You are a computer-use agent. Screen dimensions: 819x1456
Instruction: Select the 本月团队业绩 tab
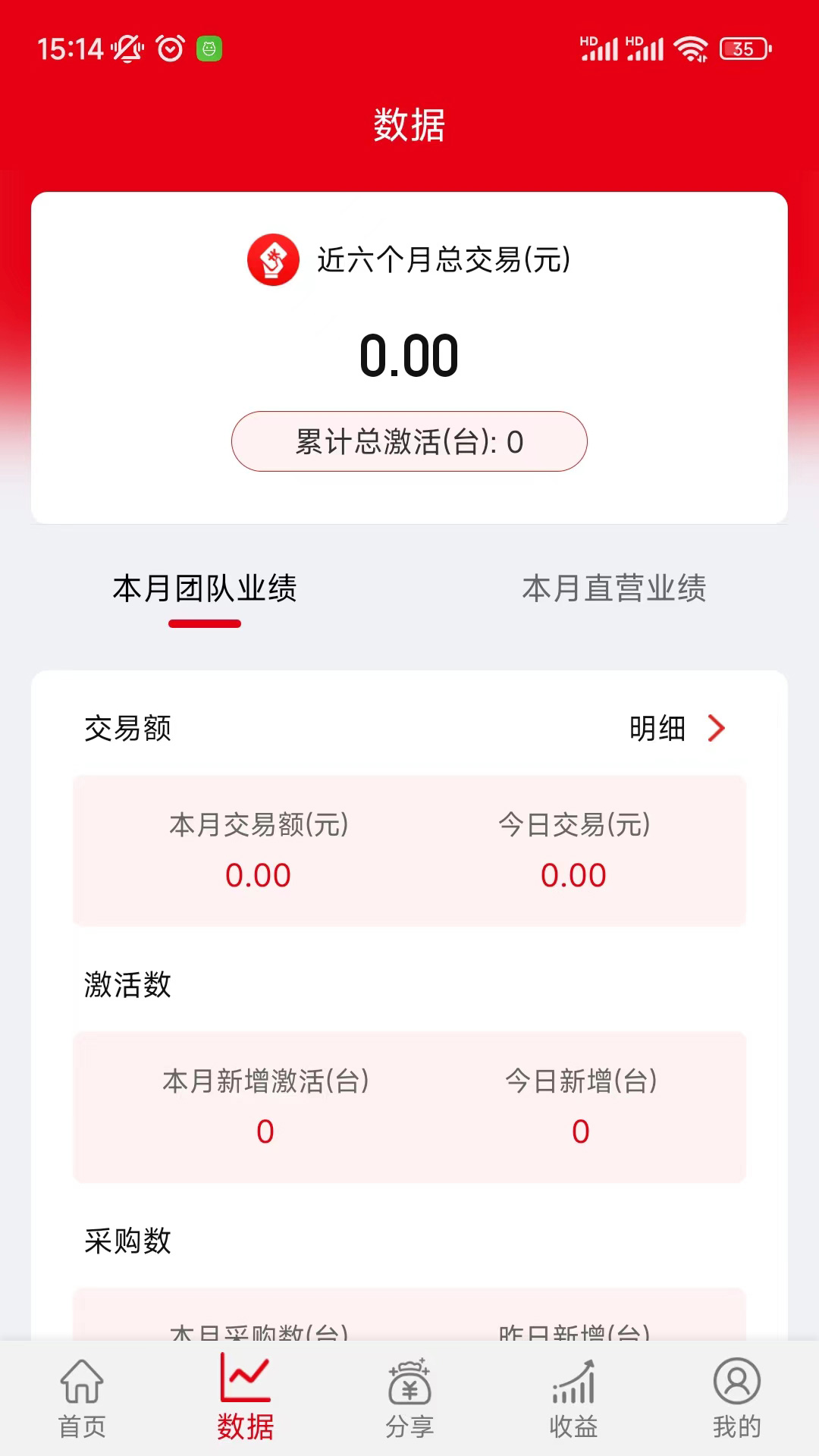coord(205,591)
